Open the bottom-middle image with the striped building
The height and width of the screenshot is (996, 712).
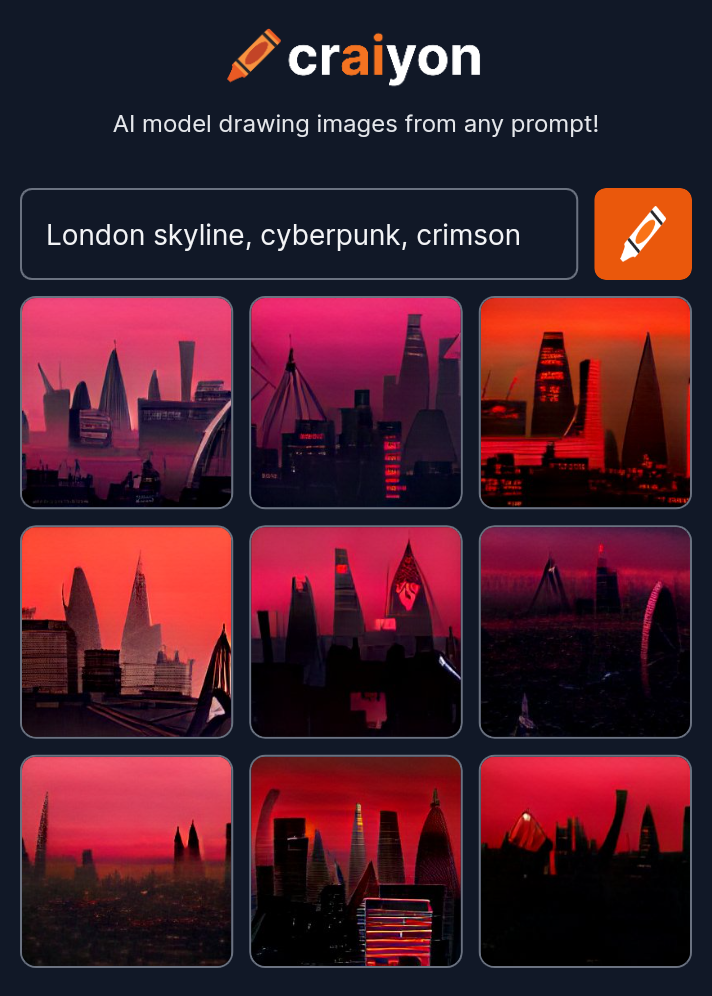click(356, 861)
